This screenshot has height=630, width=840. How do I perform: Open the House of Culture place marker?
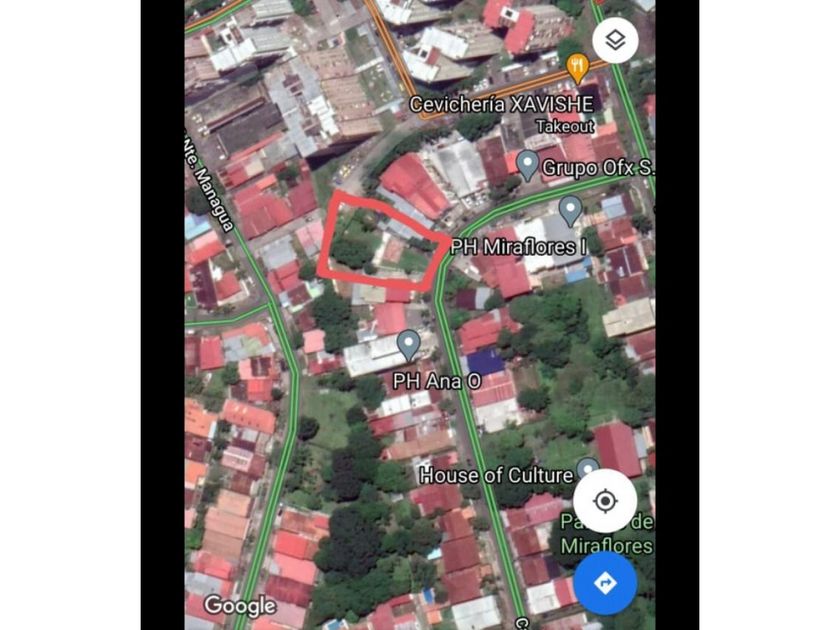click(x=588, y=470)
